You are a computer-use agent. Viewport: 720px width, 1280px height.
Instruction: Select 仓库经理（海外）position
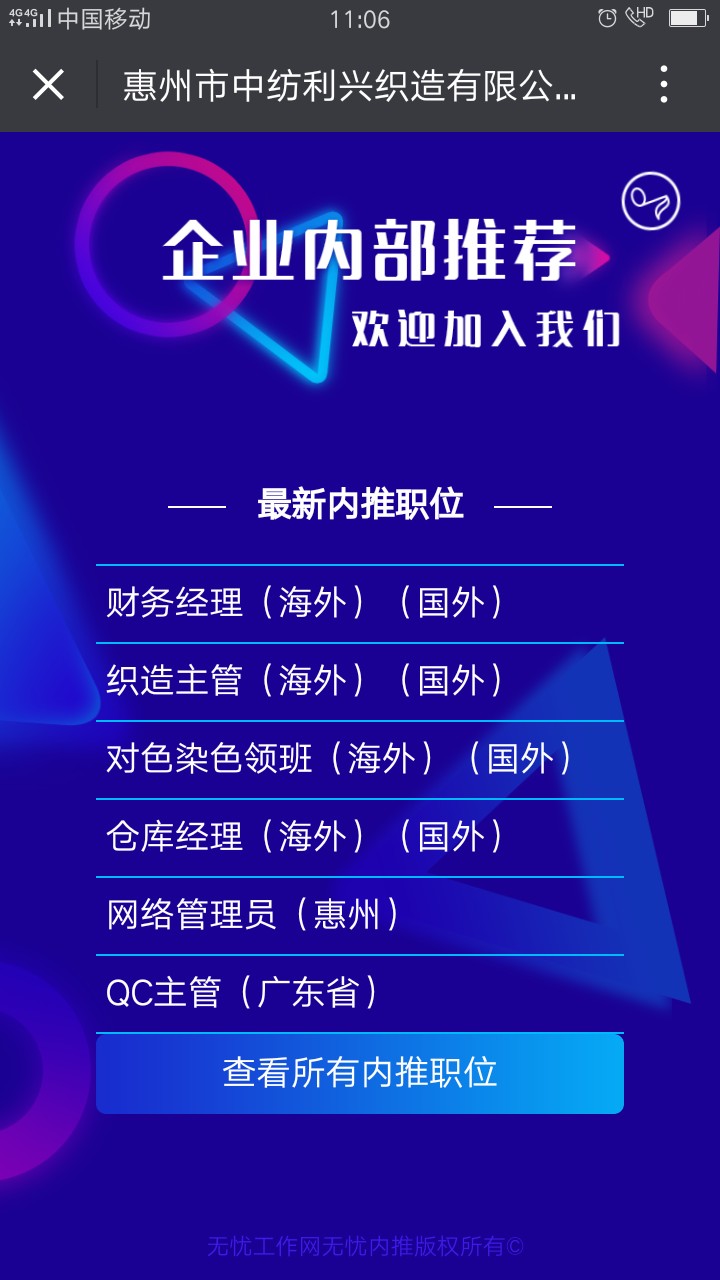(x=304, y=837)
